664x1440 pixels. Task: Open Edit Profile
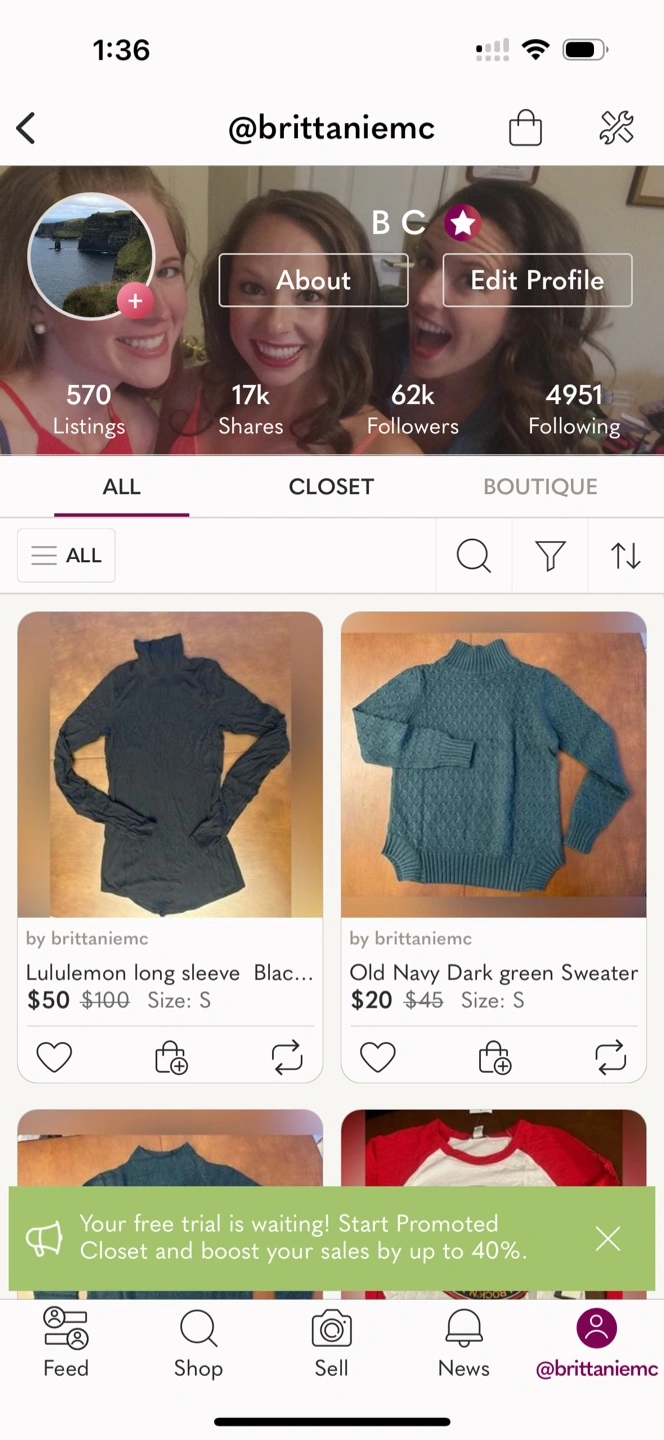point(537,280)
